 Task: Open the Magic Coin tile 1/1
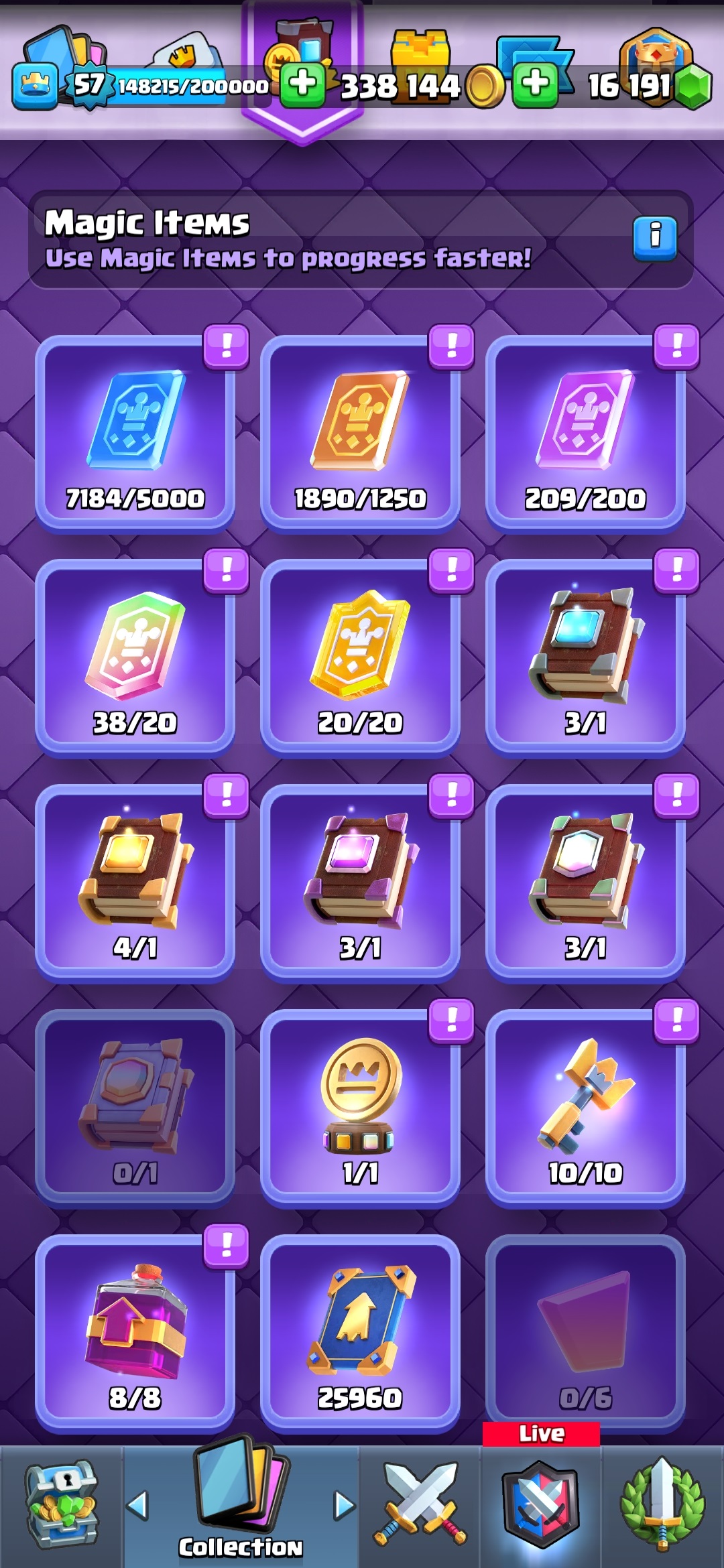coord(360,1108)
